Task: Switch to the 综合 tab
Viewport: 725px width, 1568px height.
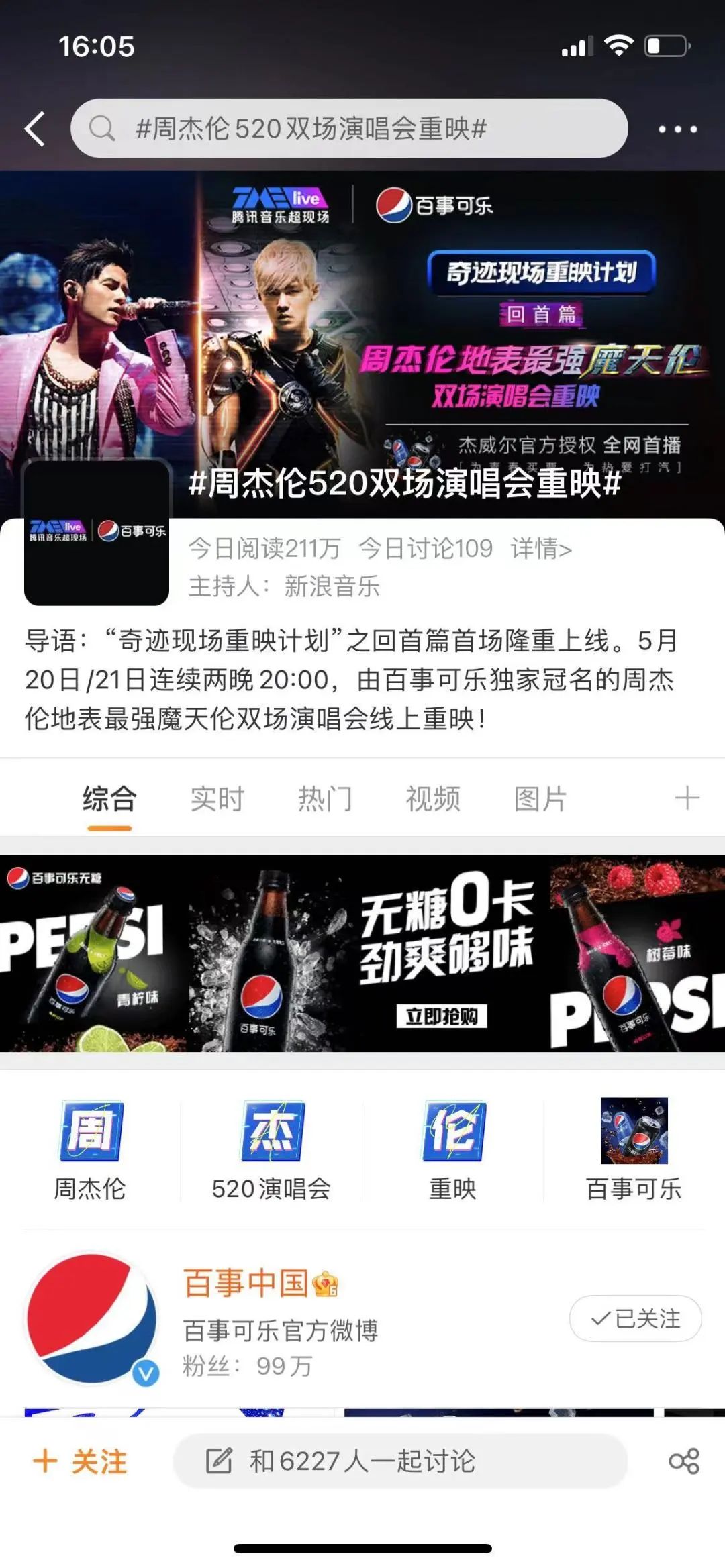Action: 109,799
